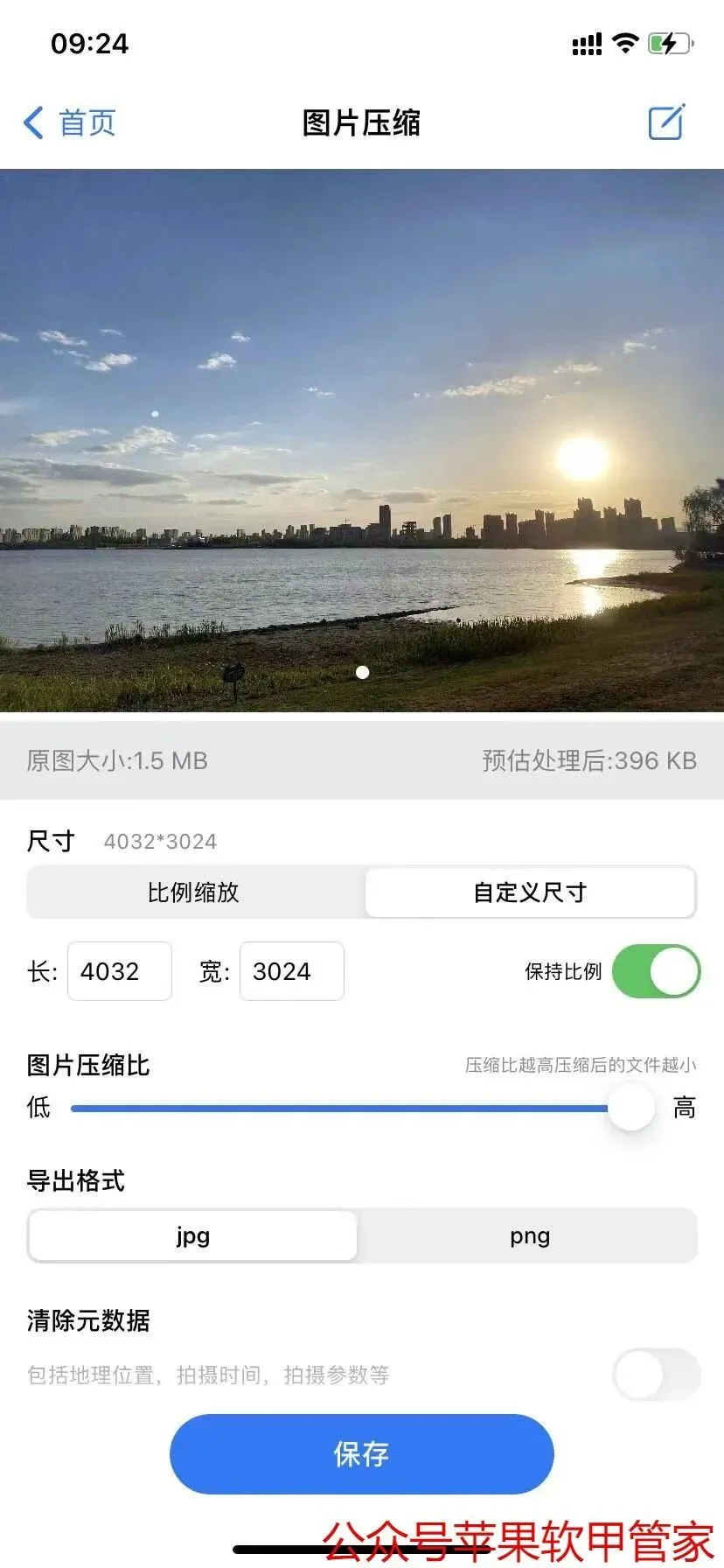Choose png as export format
This screenshot has height=1568, width=724.
[530, 1235]
